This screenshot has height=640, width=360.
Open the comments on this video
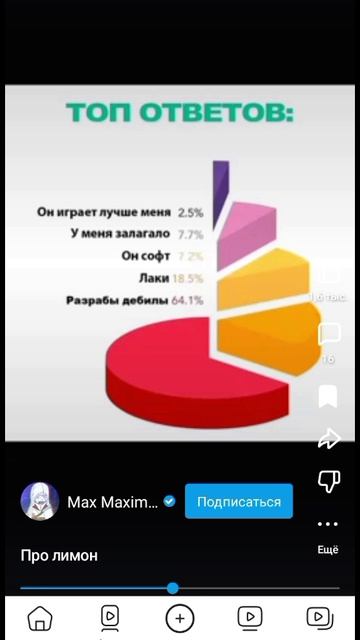click(x=329, y=333)
